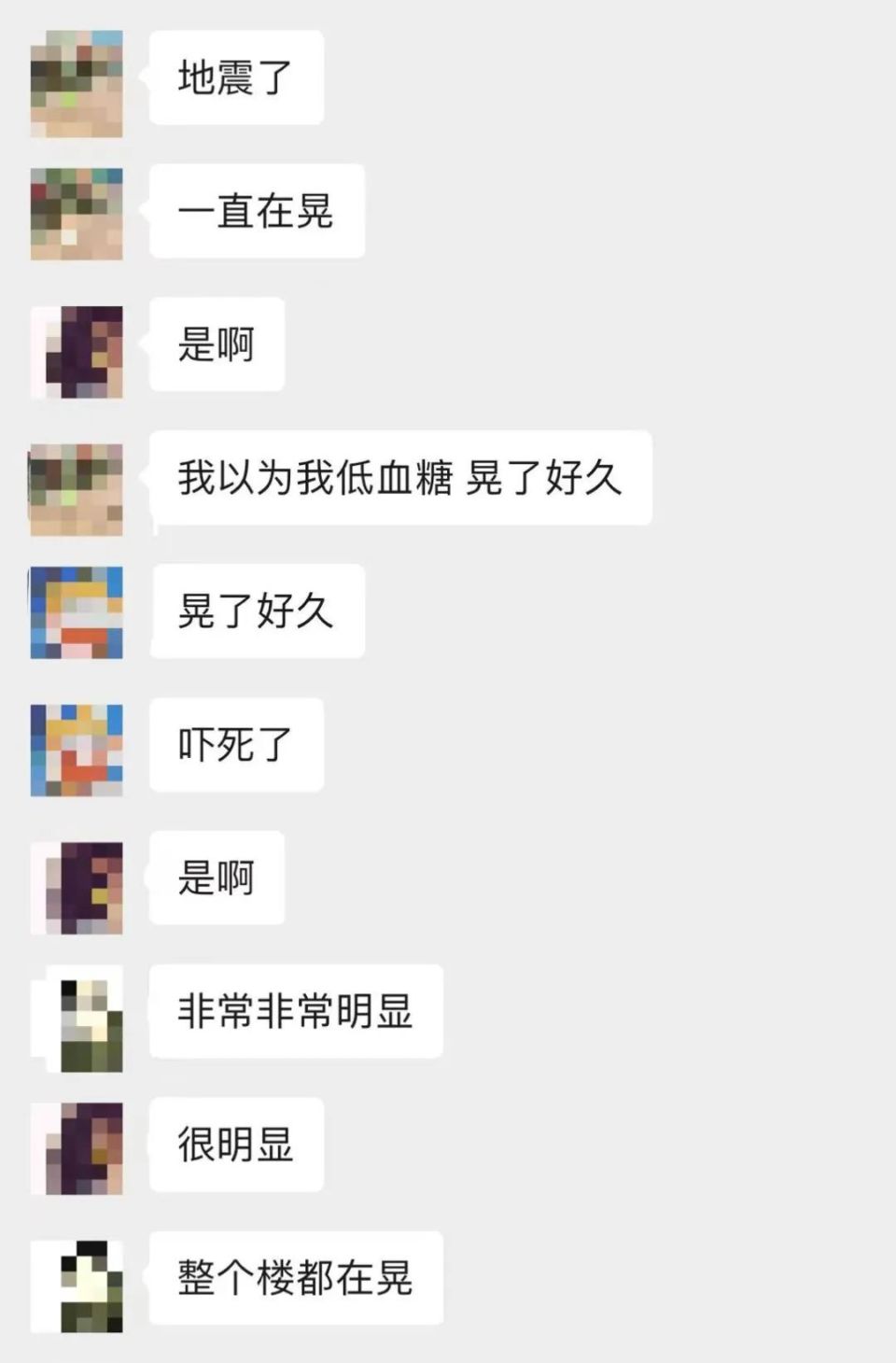Select the "晃了好久" message bubble

(255, 611)
